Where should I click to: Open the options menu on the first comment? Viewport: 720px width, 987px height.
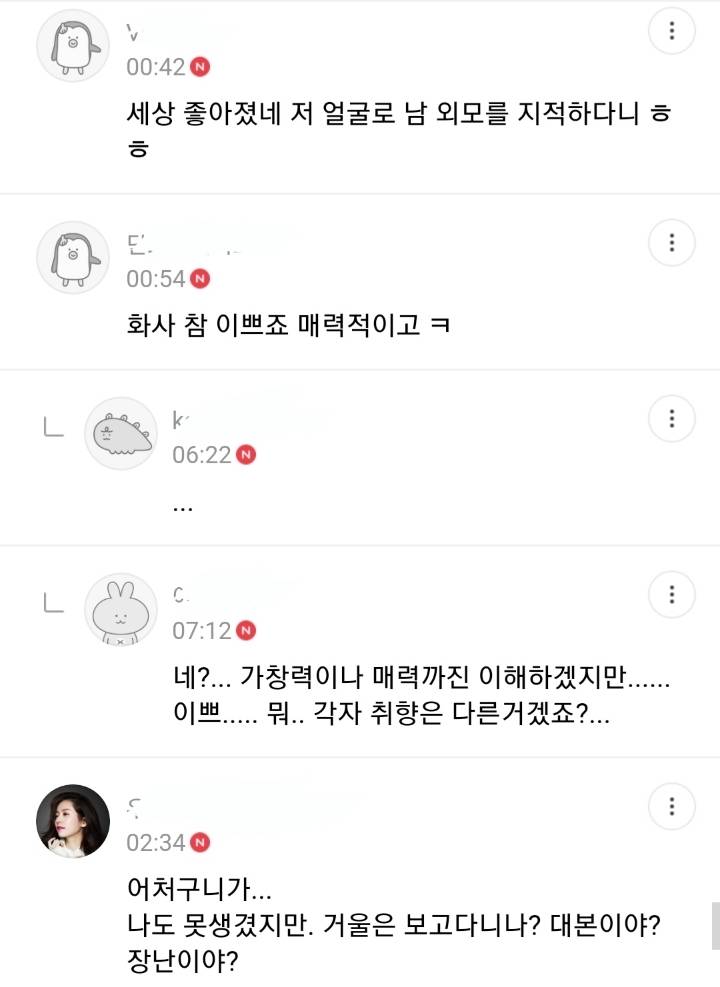[x=671, y=31]
